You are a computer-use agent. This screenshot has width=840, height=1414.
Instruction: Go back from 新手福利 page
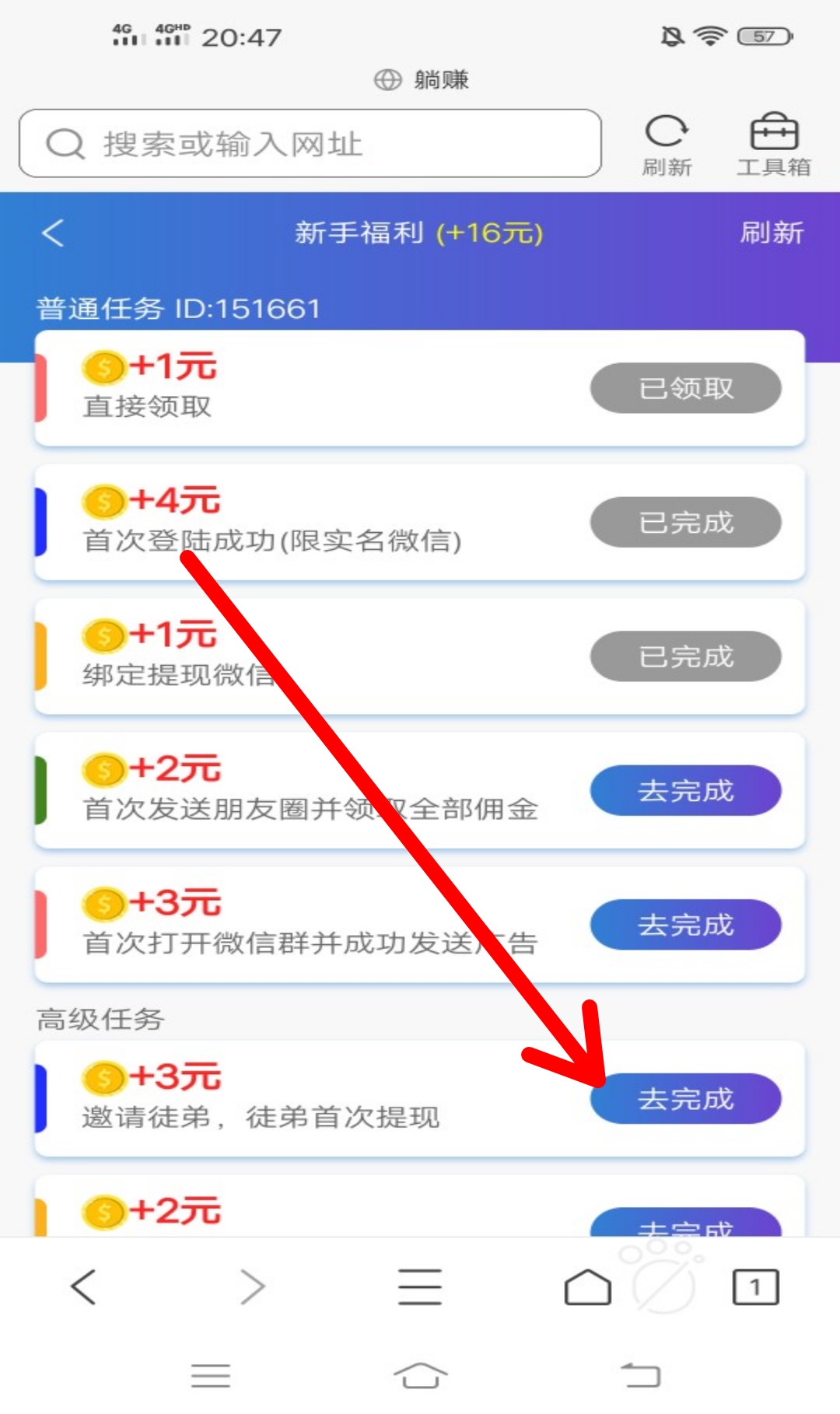(x=53, y=233)
